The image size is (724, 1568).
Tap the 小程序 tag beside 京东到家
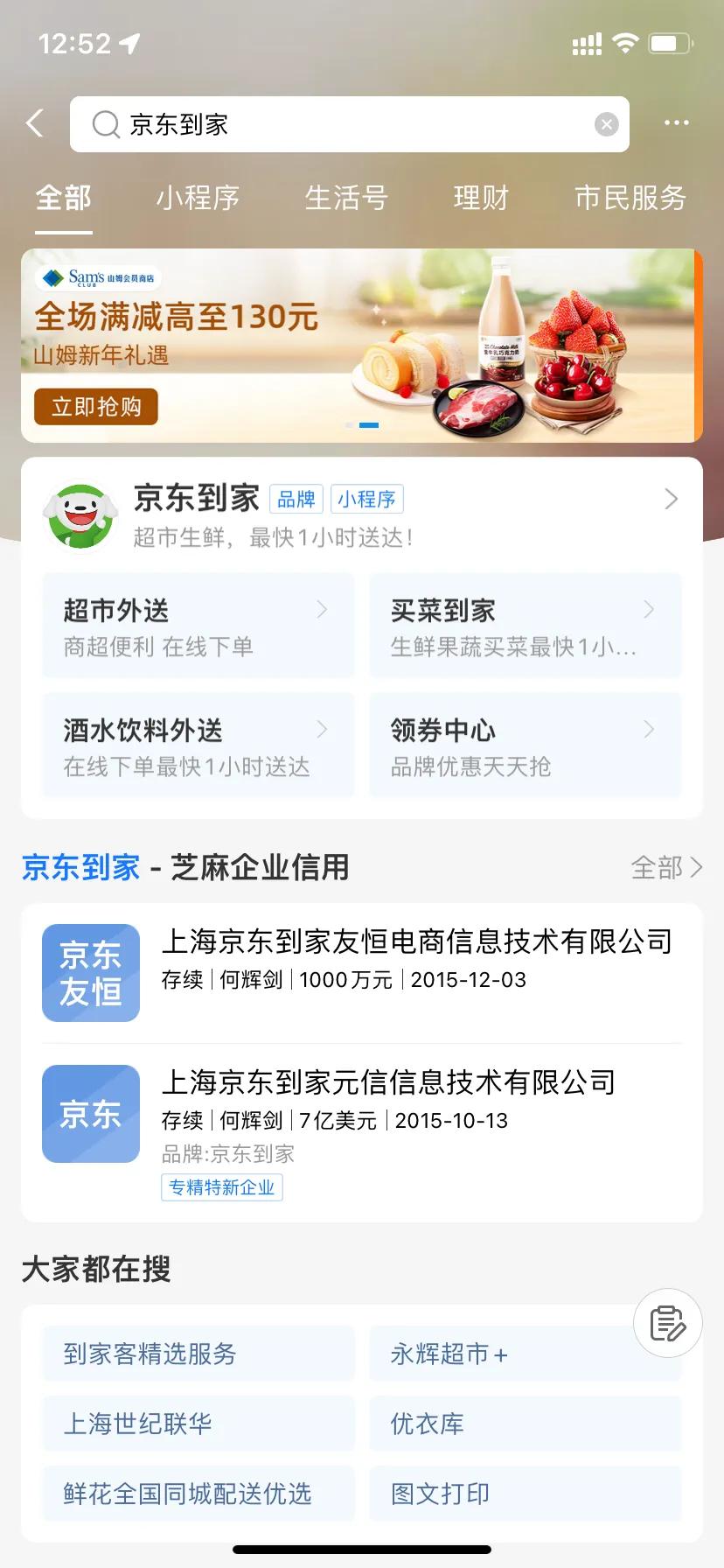pyautogui.click(x=367, y=498)
